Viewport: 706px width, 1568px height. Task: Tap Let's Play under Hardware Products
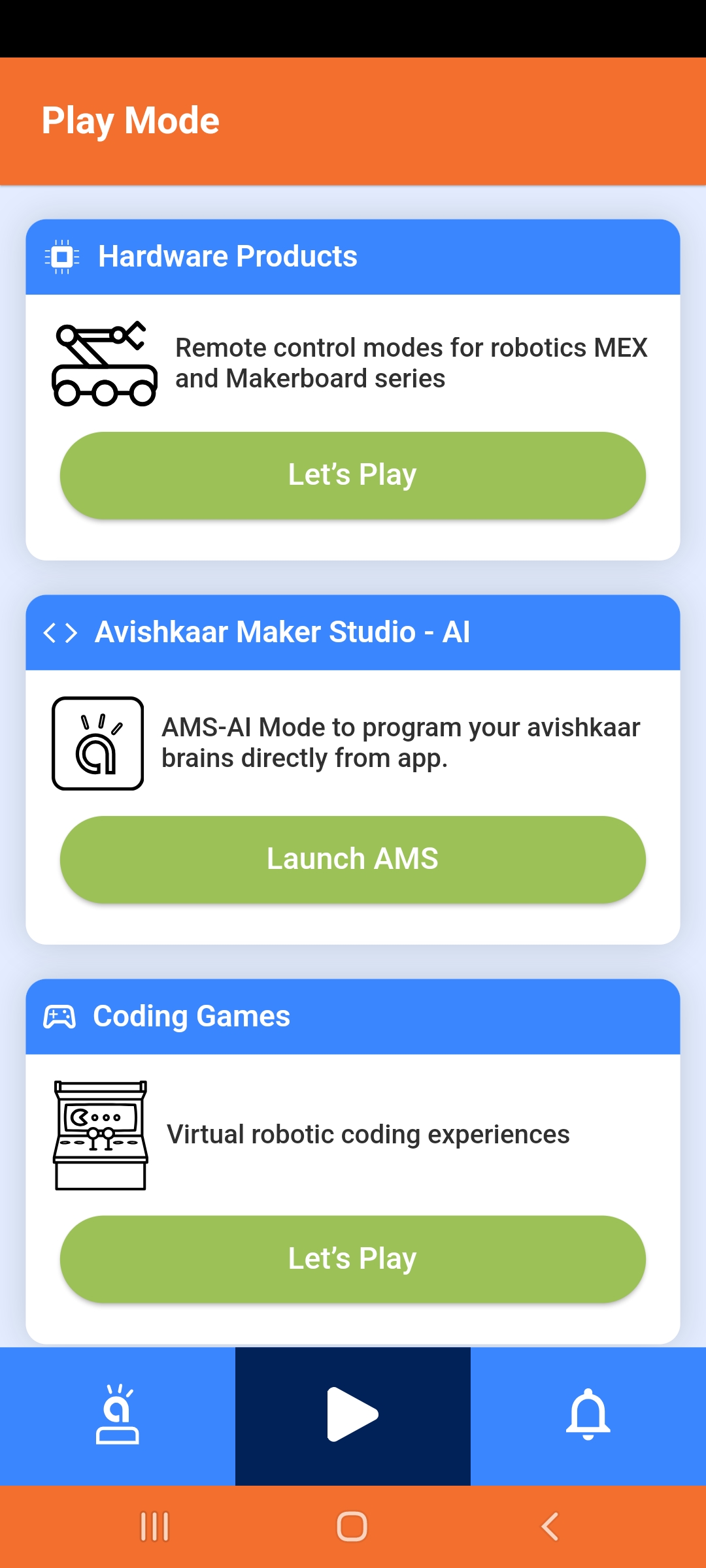(x=352, y=475)
